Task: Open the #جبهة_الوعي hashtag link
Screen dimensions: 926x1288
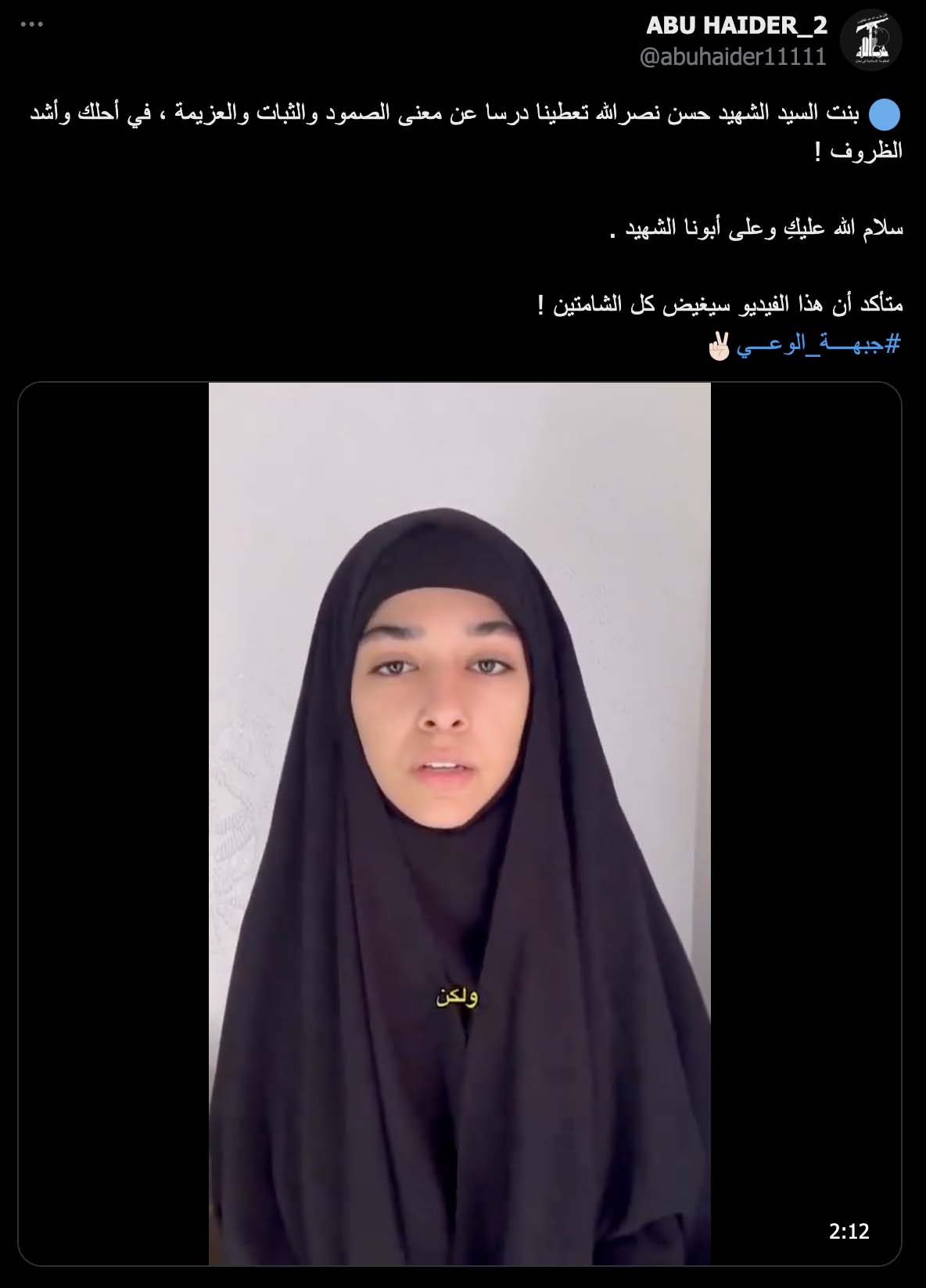Action: [818, 344]
